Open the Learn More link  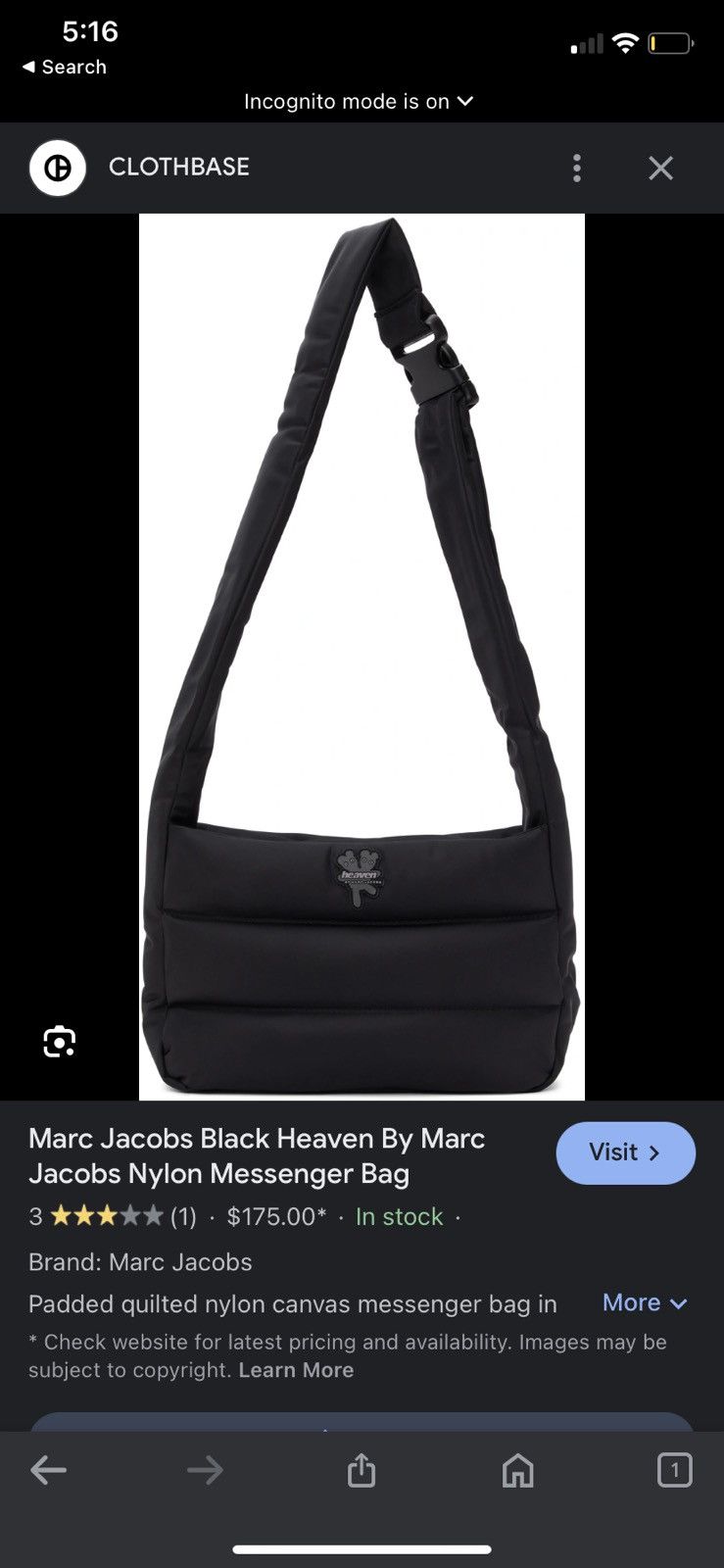(x=296, y=1370)
